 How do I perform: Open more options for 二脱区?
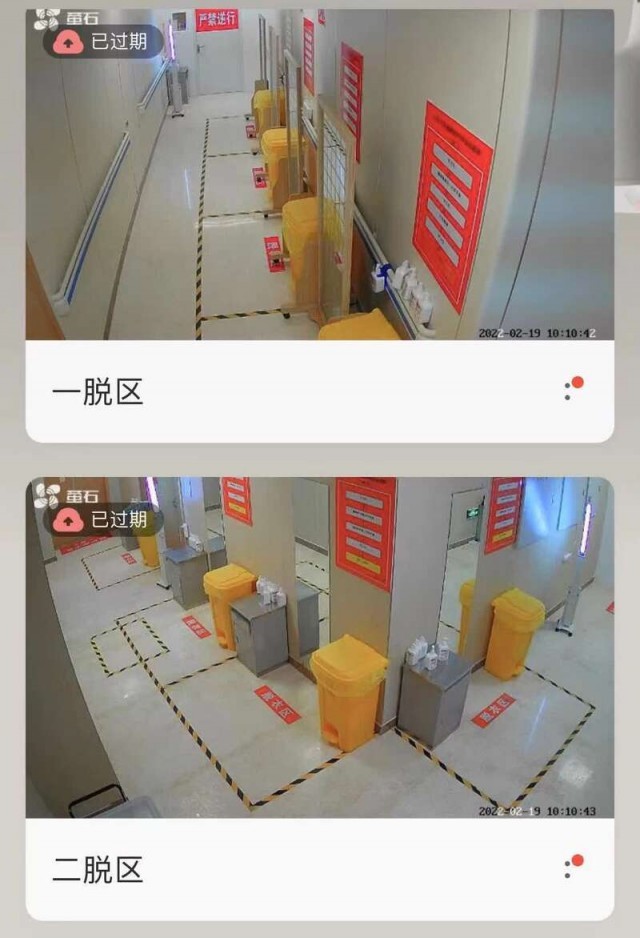point(572,867)
